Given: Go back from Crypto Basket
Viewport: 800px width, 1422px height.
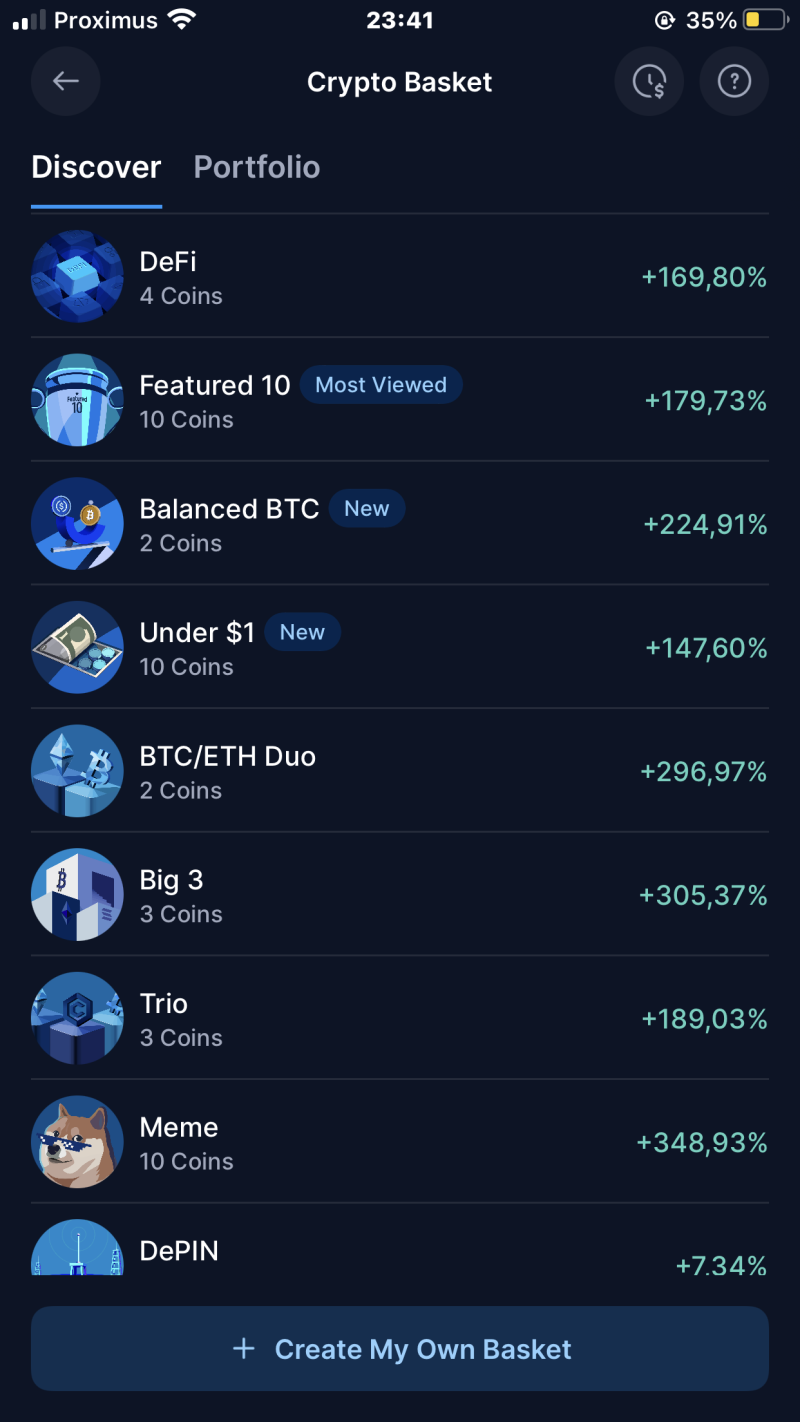Looking at the screenshot, I should click(66, 82).
